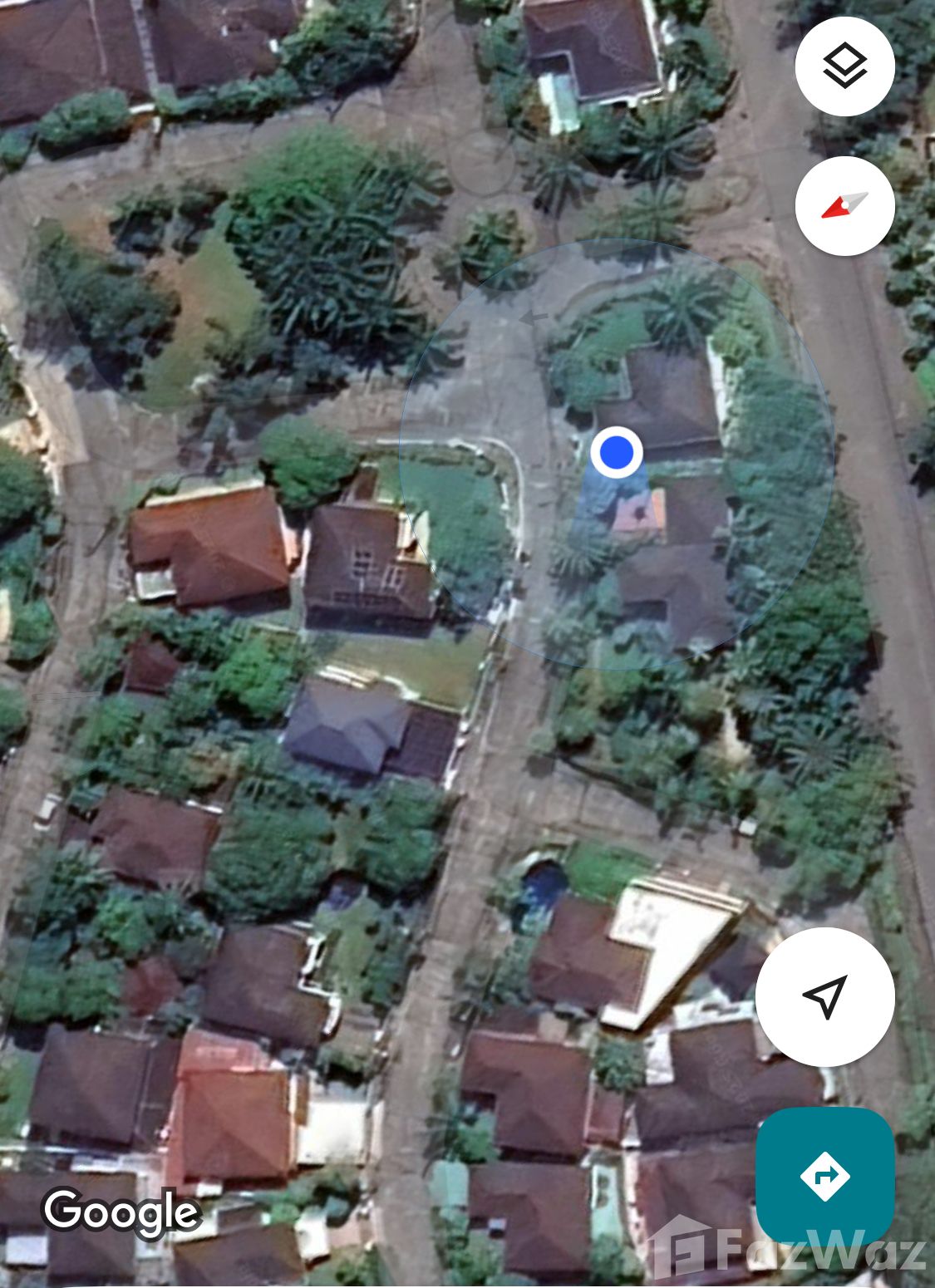This screenshot has height=1288, width=935.
Task: Center the map on my location
Action: click(824, 996)
